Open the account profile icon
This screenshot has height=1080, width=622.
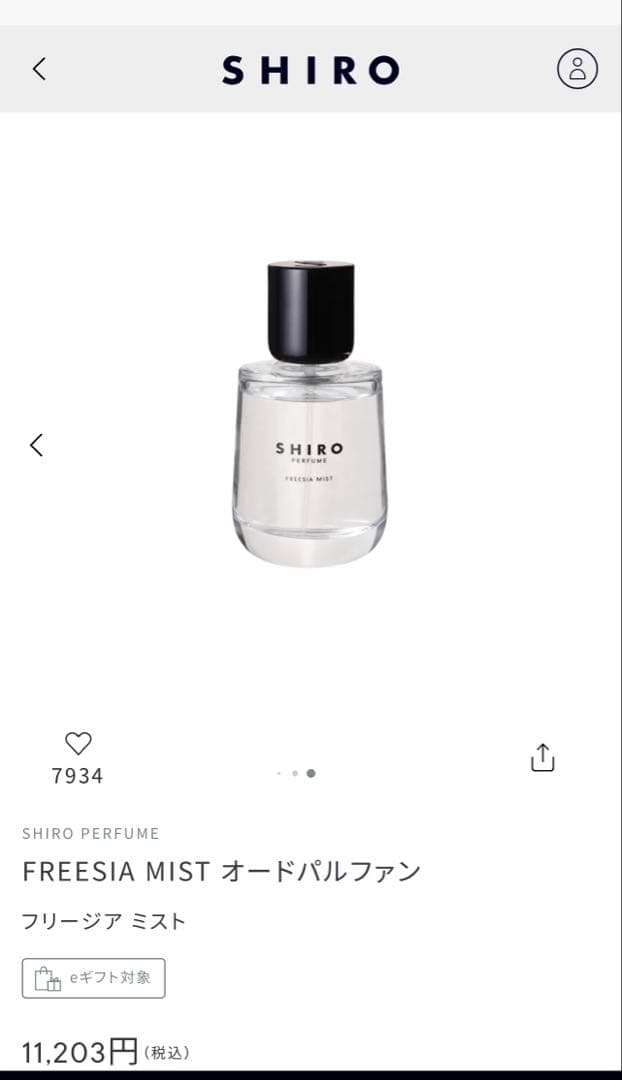click(x=577, y=69)
